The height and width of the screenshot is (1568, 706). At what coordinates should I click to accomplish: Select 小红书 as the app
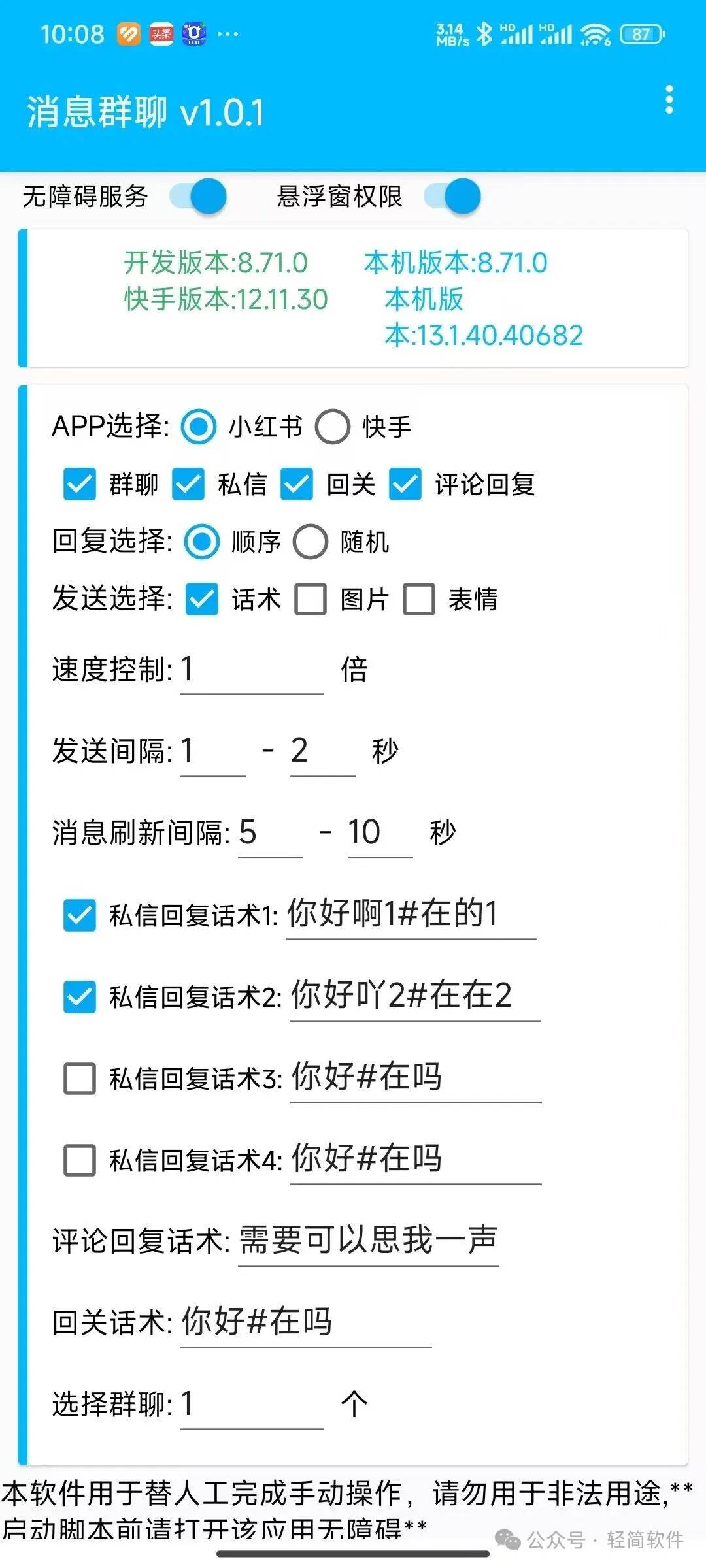[199, 427]
